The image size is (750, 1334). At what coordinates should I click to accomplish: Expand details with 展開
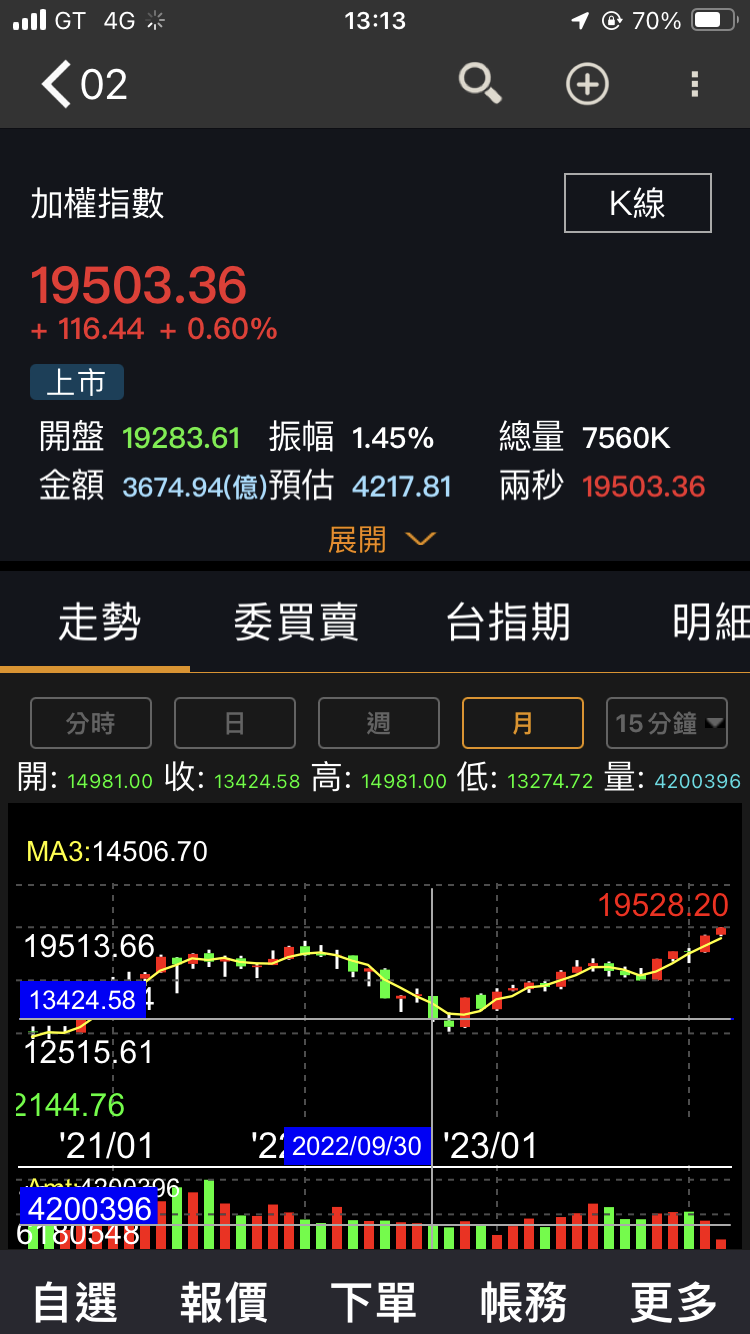[x=380, y=540]
